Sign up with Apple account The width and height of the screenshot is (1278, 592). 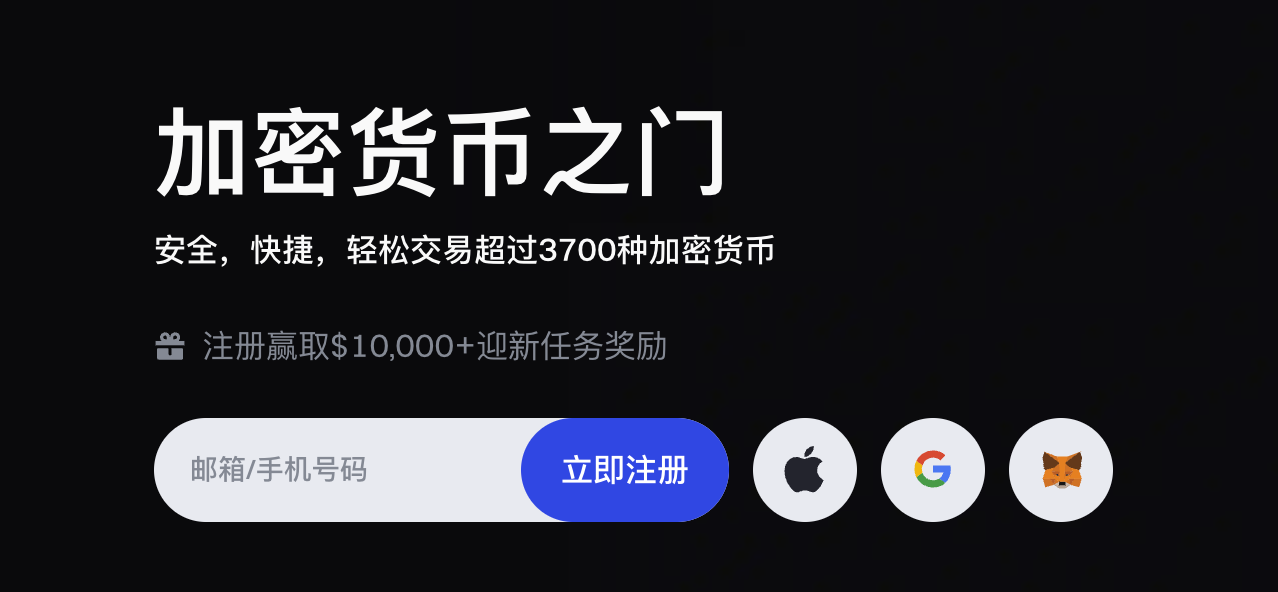click(x=804, y=470)
